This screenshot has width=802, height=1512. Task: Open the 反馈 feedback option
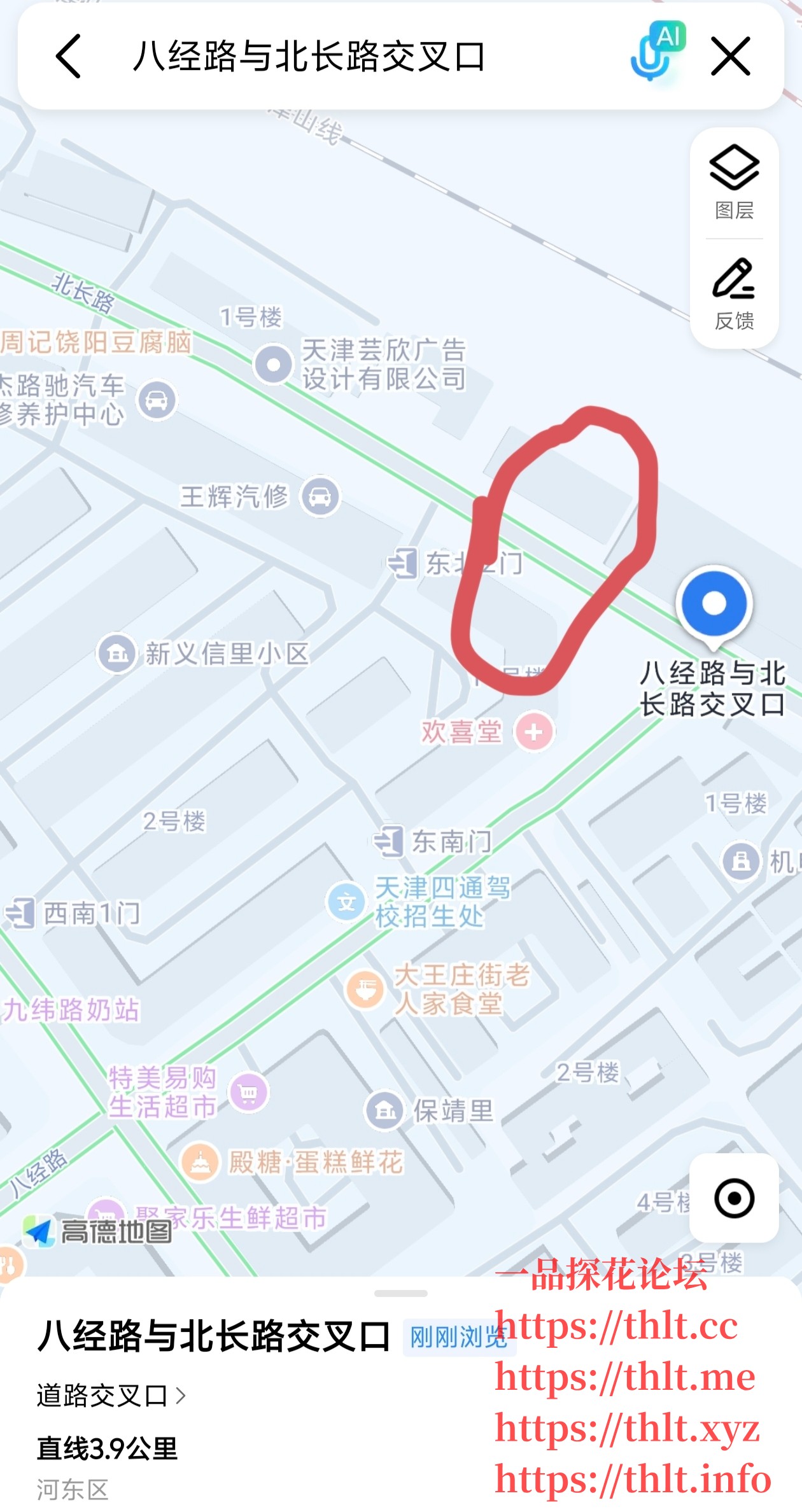734,294
